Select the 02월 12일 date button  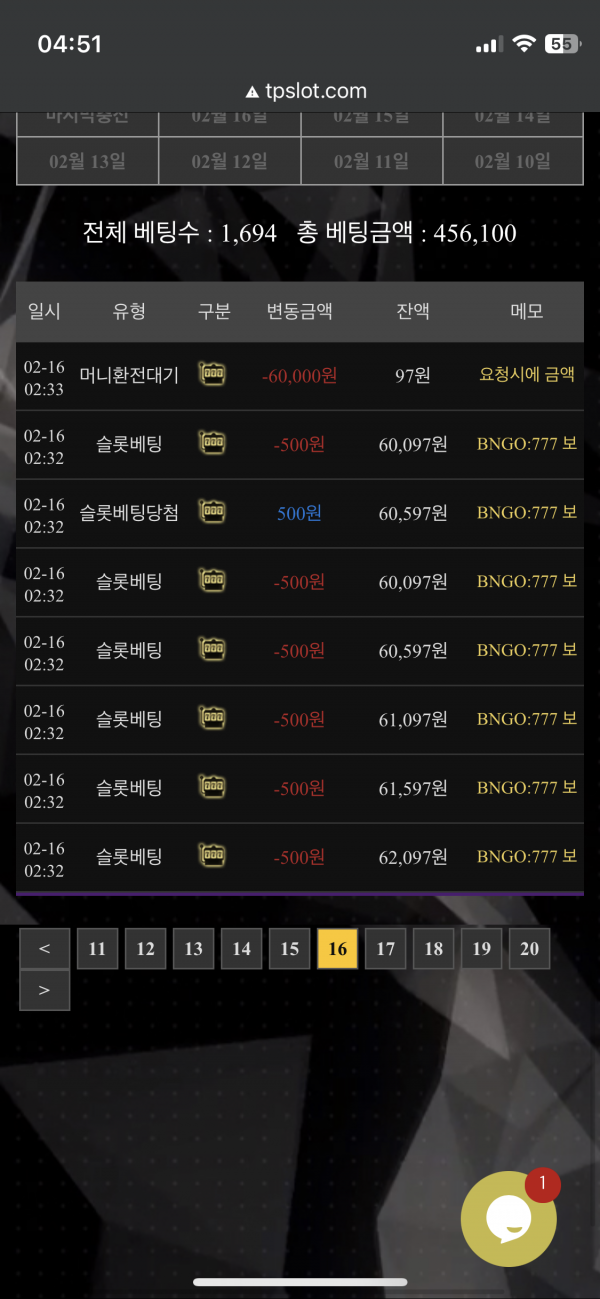[x=229, y=161]
